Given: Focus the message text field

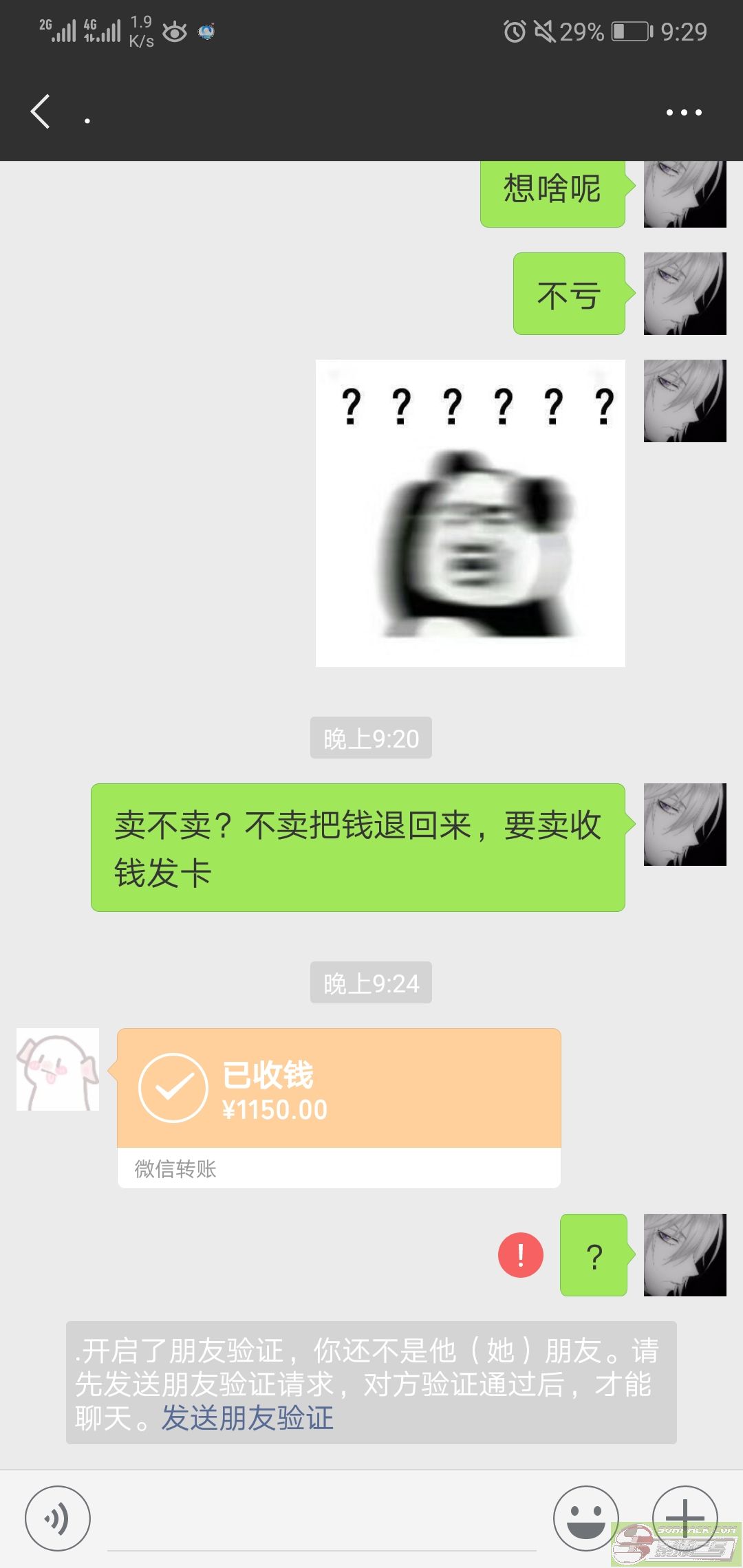Looking at the screenshot, I should point(322,1520).
